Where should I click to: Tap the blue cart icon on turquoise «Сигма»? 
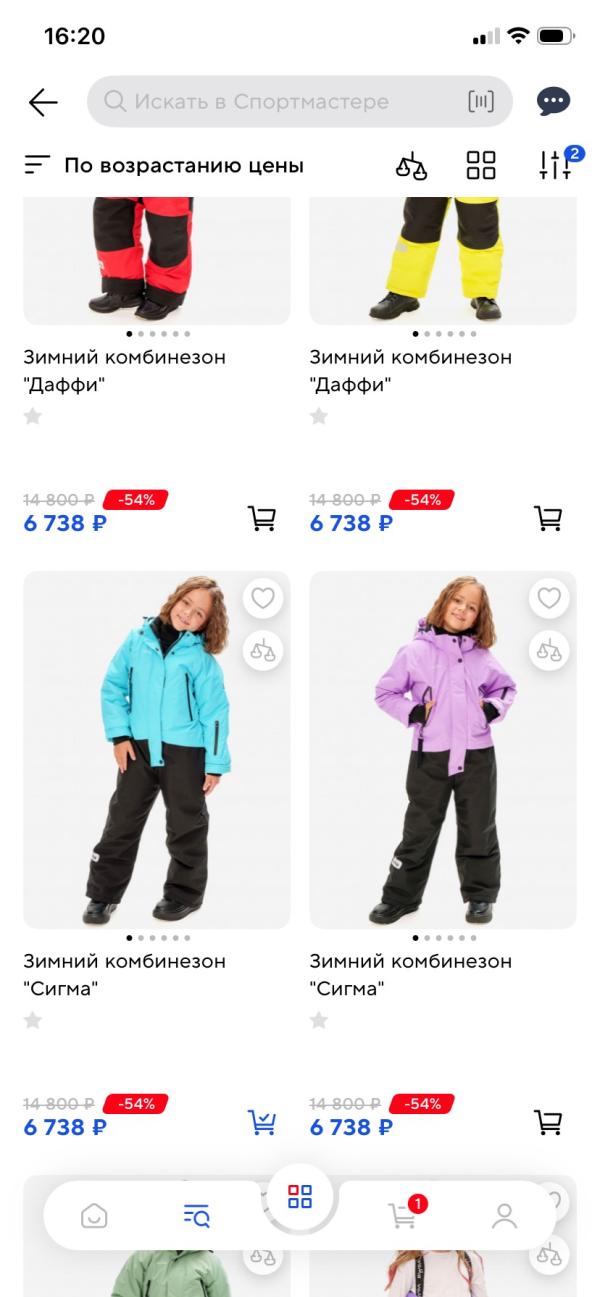click(x=262, y=1122)
